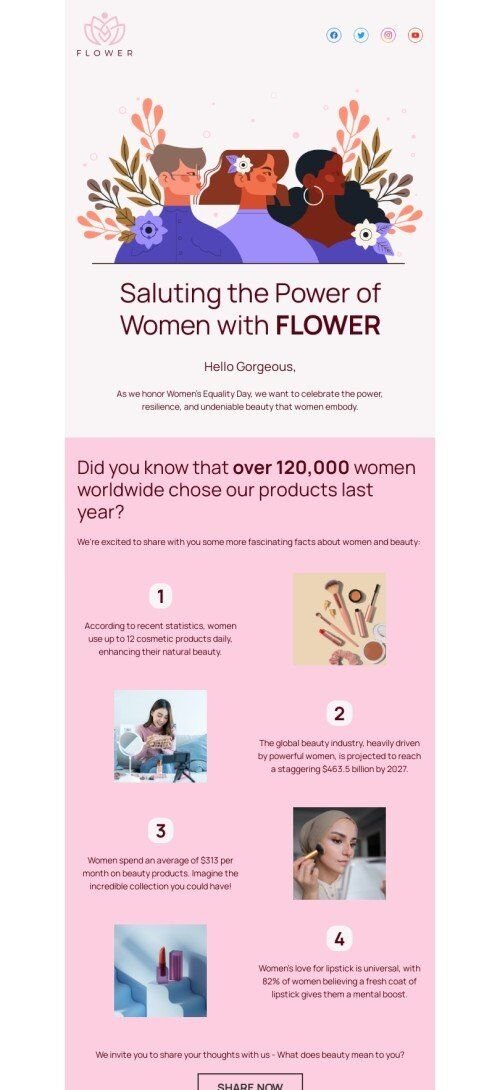Tap the Share Now button

coord(250,1082)
